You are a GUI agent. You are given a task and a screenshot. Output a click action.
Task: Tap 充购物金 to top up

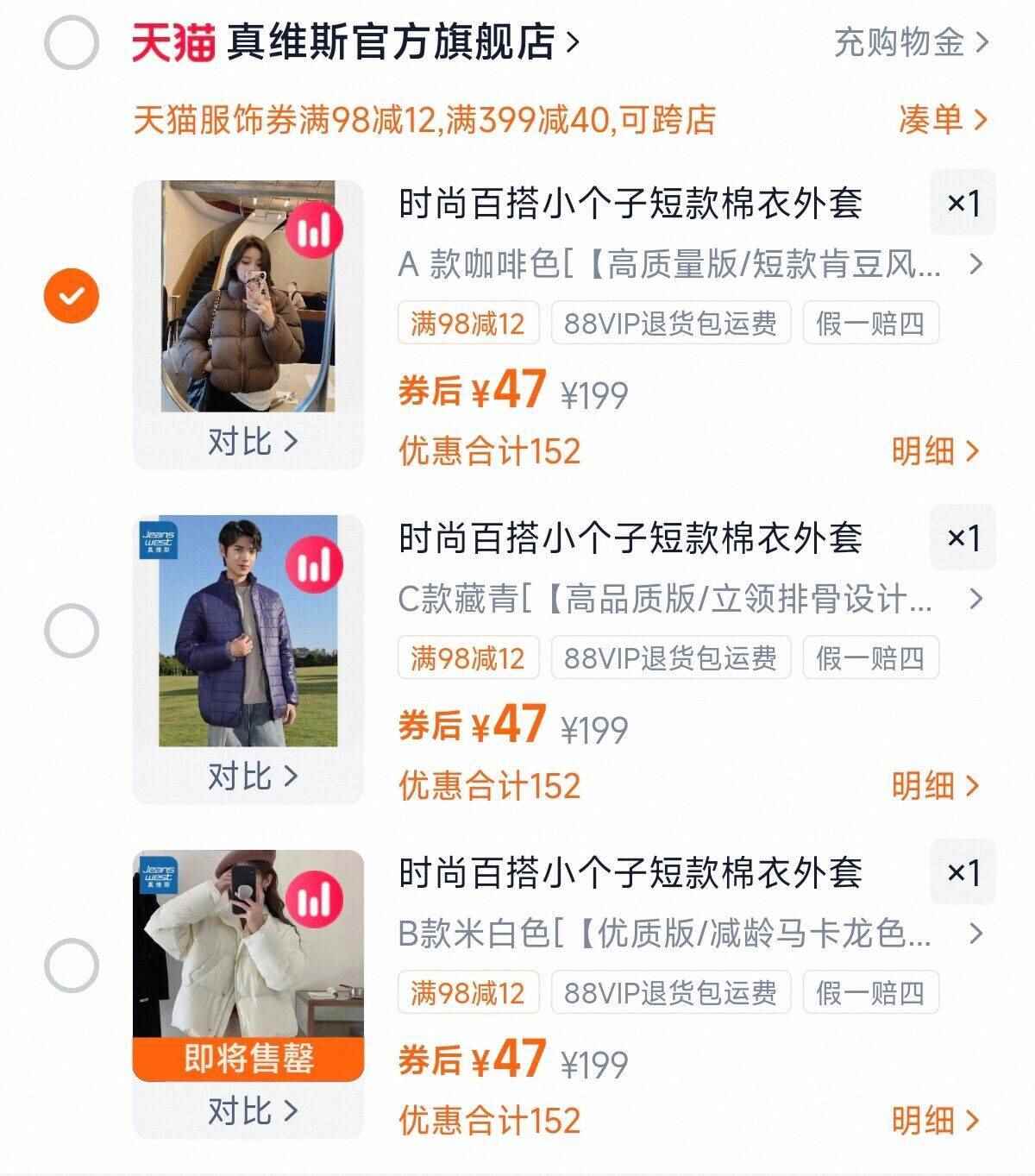click(x=910, y=42)
